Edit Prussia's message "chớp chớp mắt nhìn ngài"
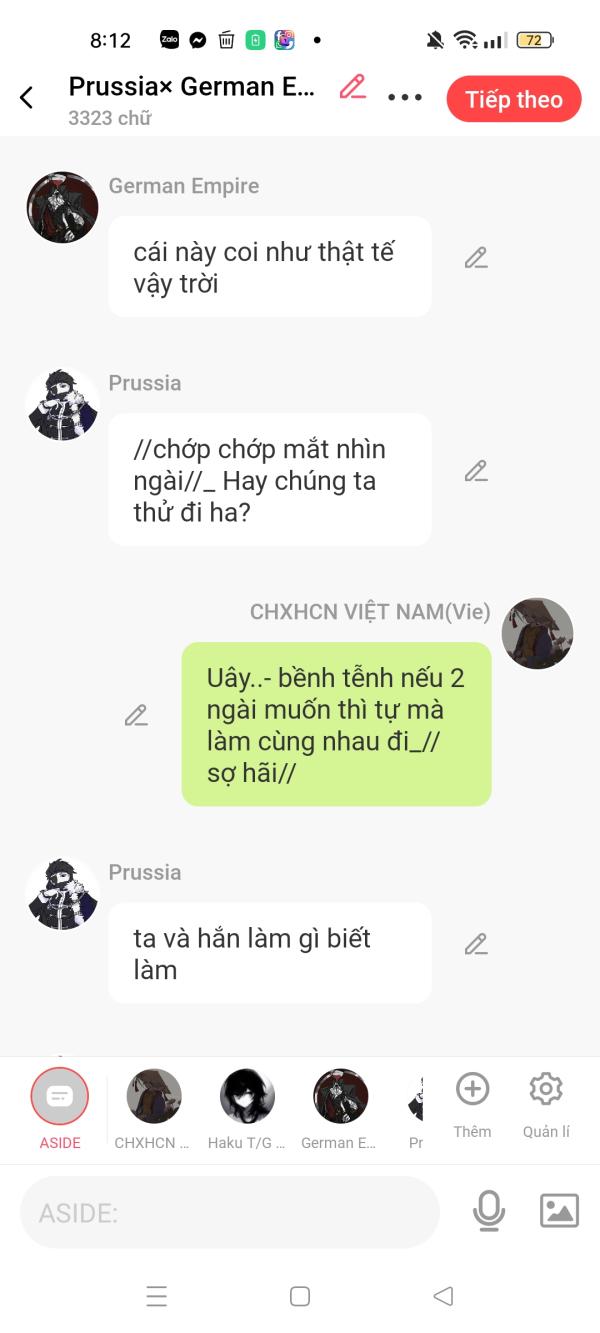 476,471
